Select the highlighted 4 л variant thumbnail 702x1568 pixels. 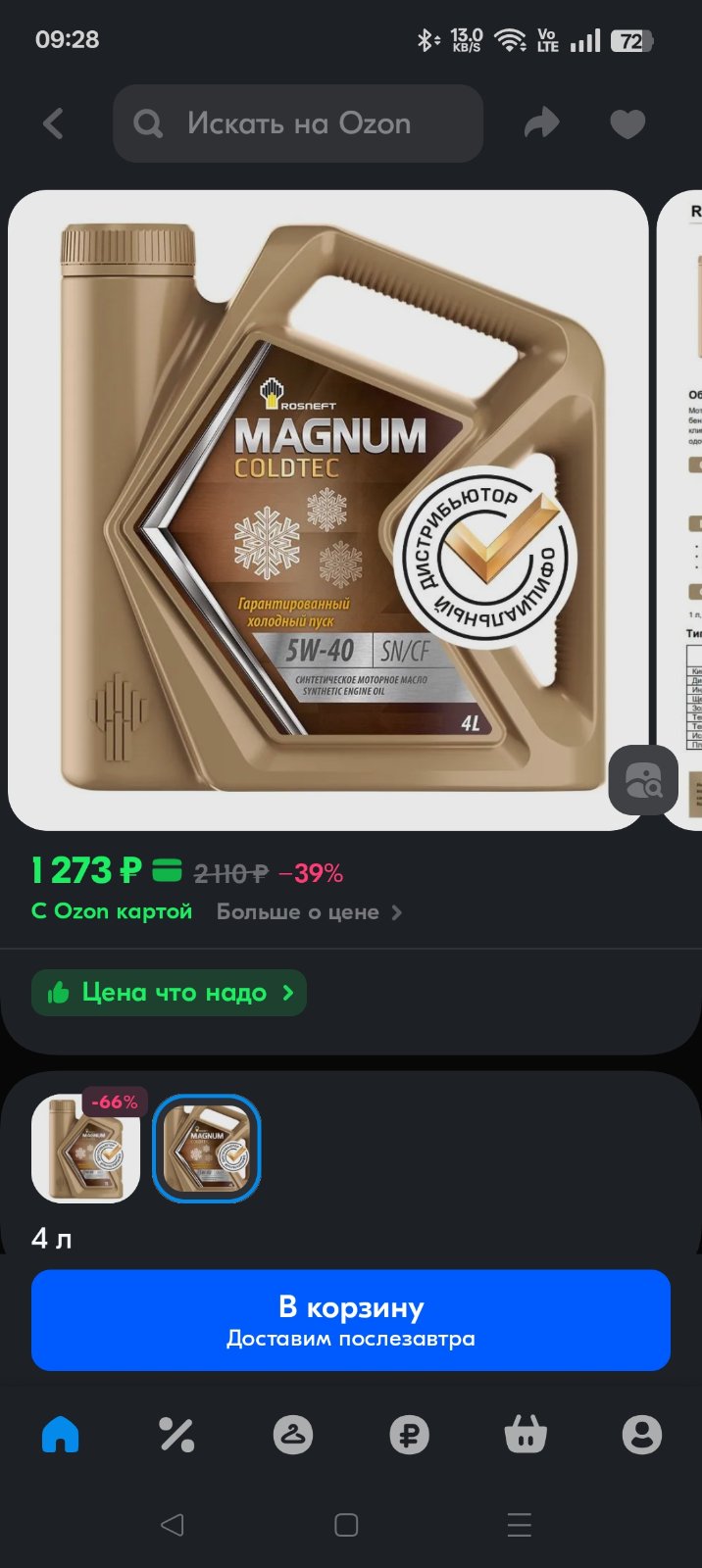[207, 1148]
